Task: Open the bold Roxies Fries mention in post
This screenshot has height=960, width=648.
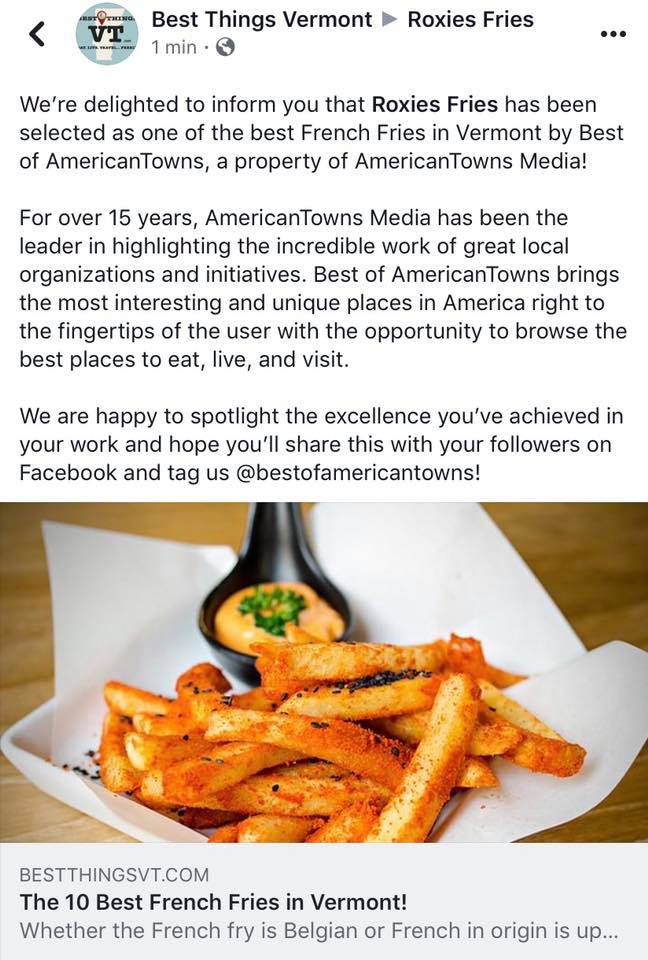Action: tap(435, 102)
